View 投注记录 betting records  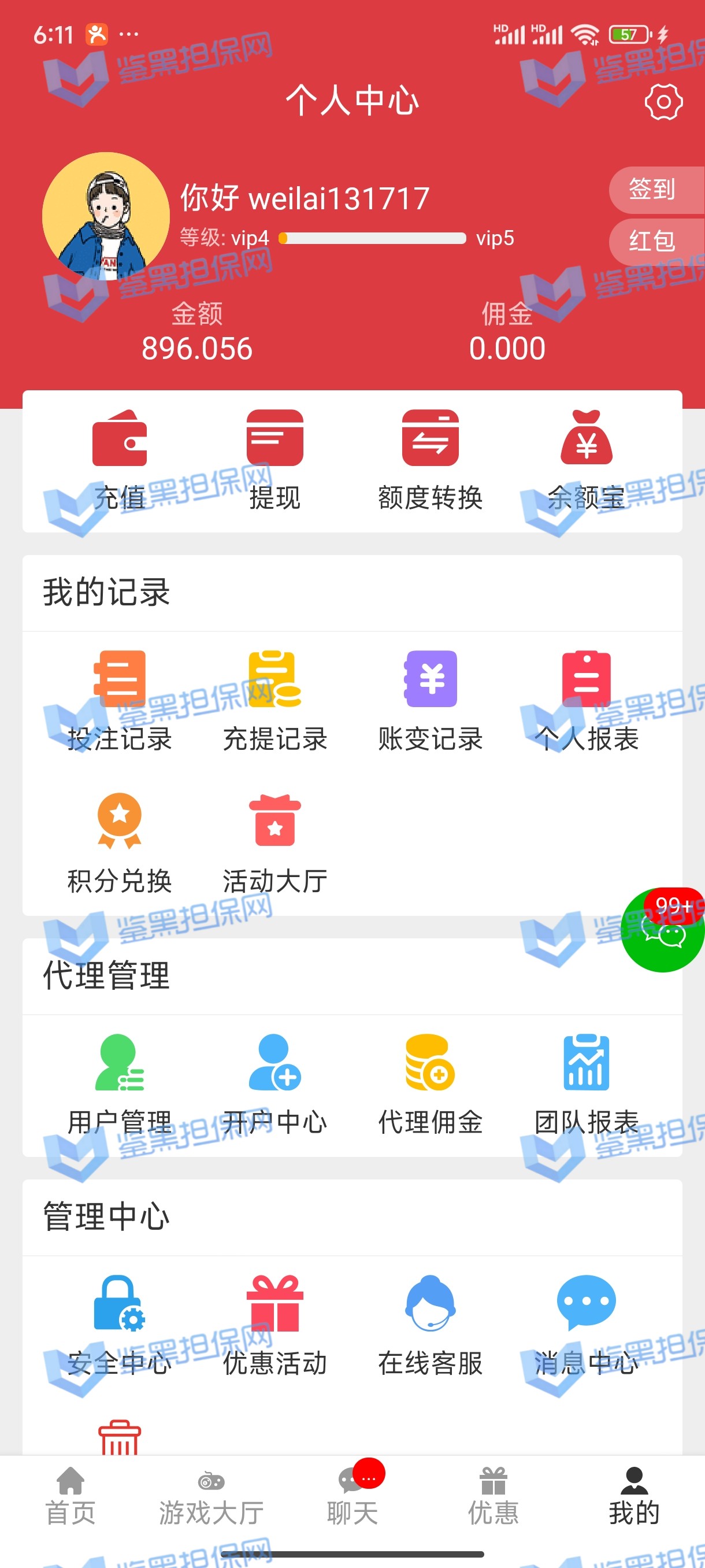[x=119, y=701]
